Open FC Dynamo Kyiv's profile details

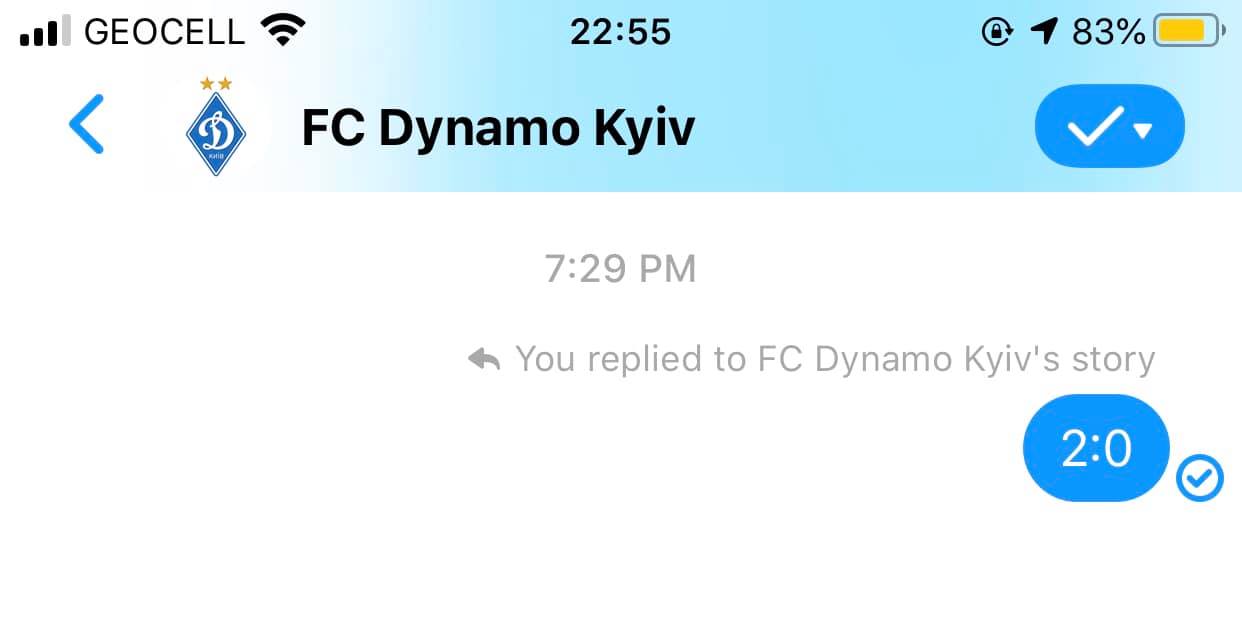pyautogui.click(x=497, y=128)
